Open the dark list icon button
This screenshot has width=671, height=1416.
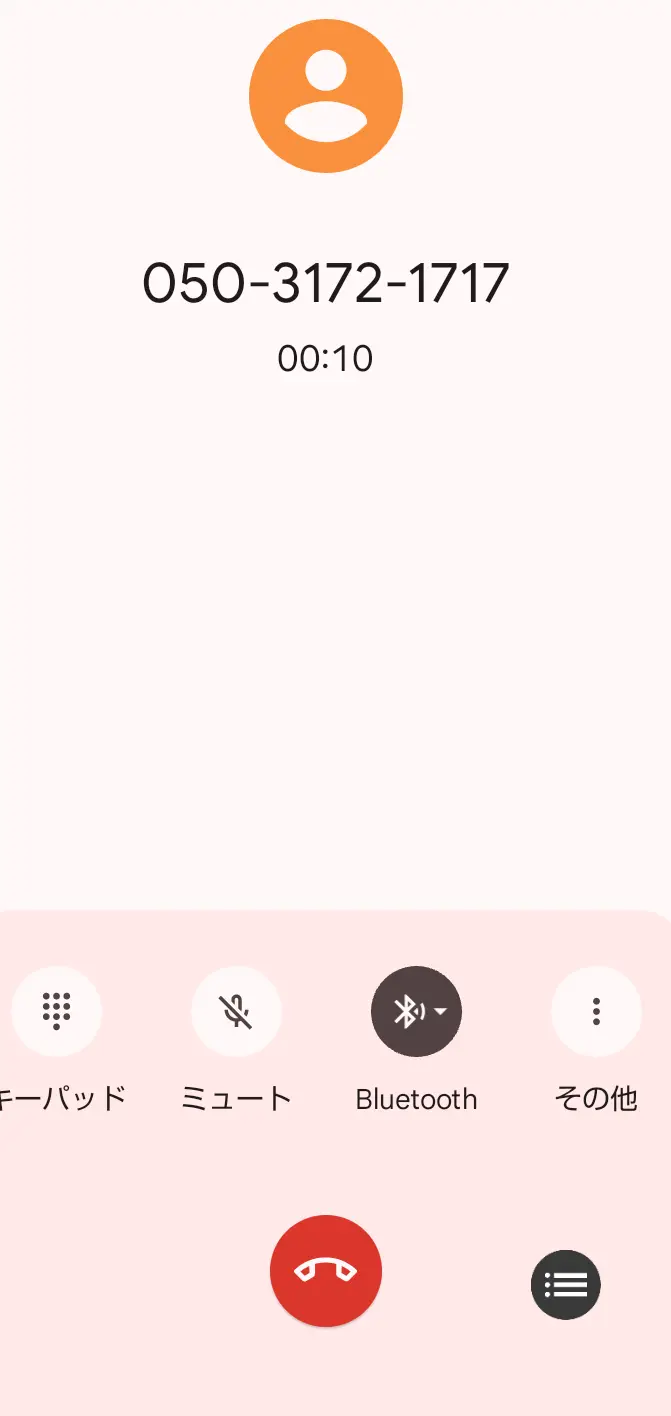tap(565, 1285)
